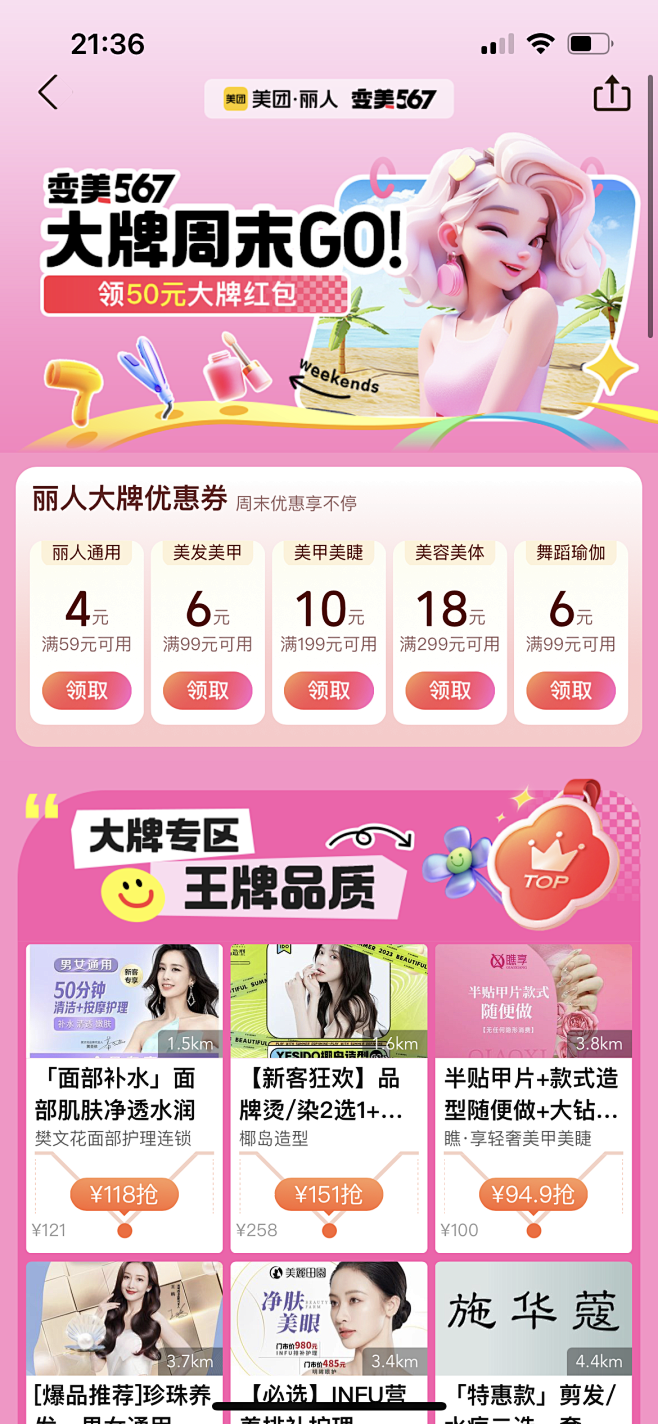Open the 领50元大牌红包 banner
This screenshot has height=1424, width=658.
coord(196,295)
